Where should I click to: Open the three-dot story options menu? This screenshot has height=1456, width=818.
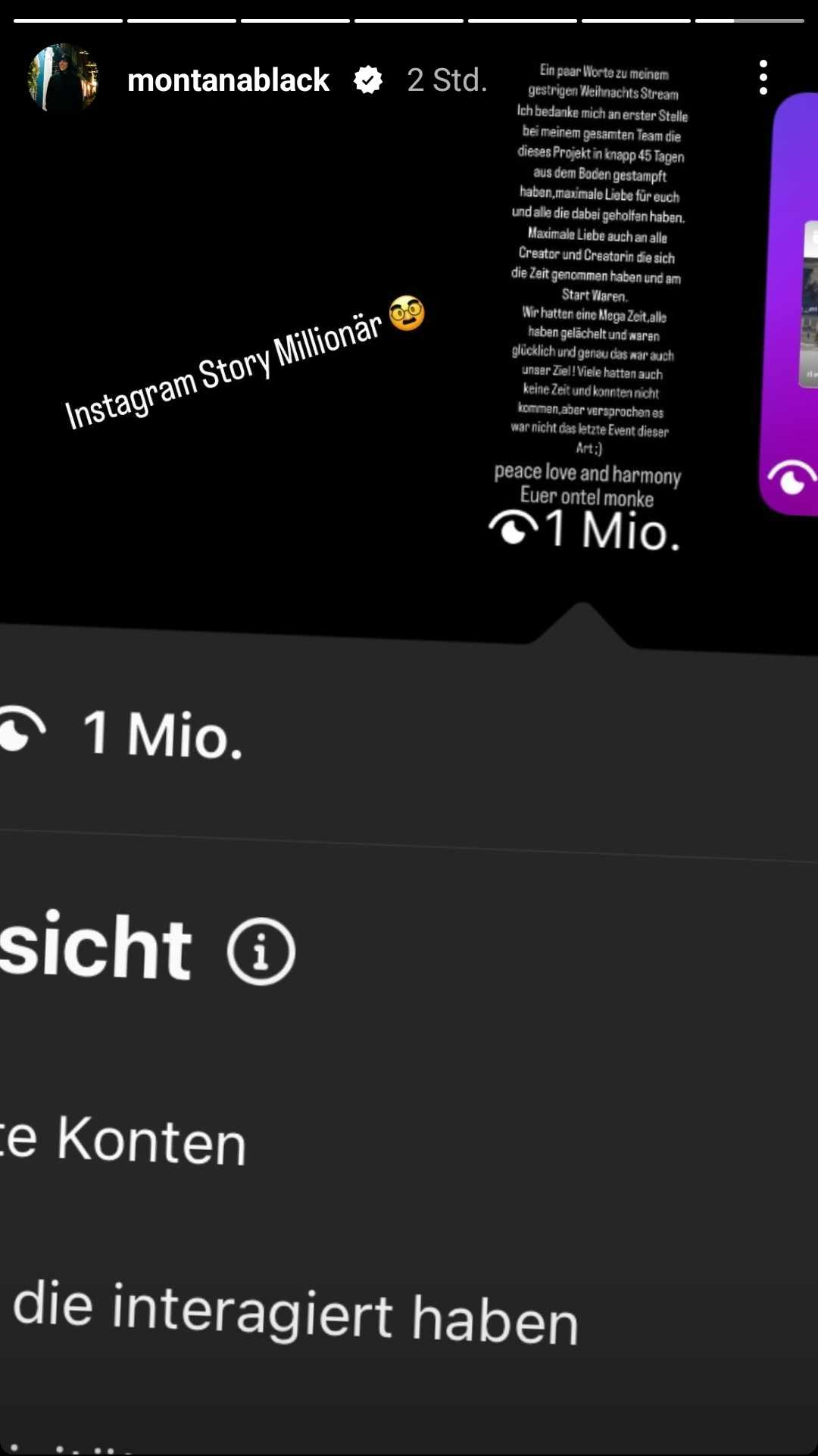tap(763, 77)
